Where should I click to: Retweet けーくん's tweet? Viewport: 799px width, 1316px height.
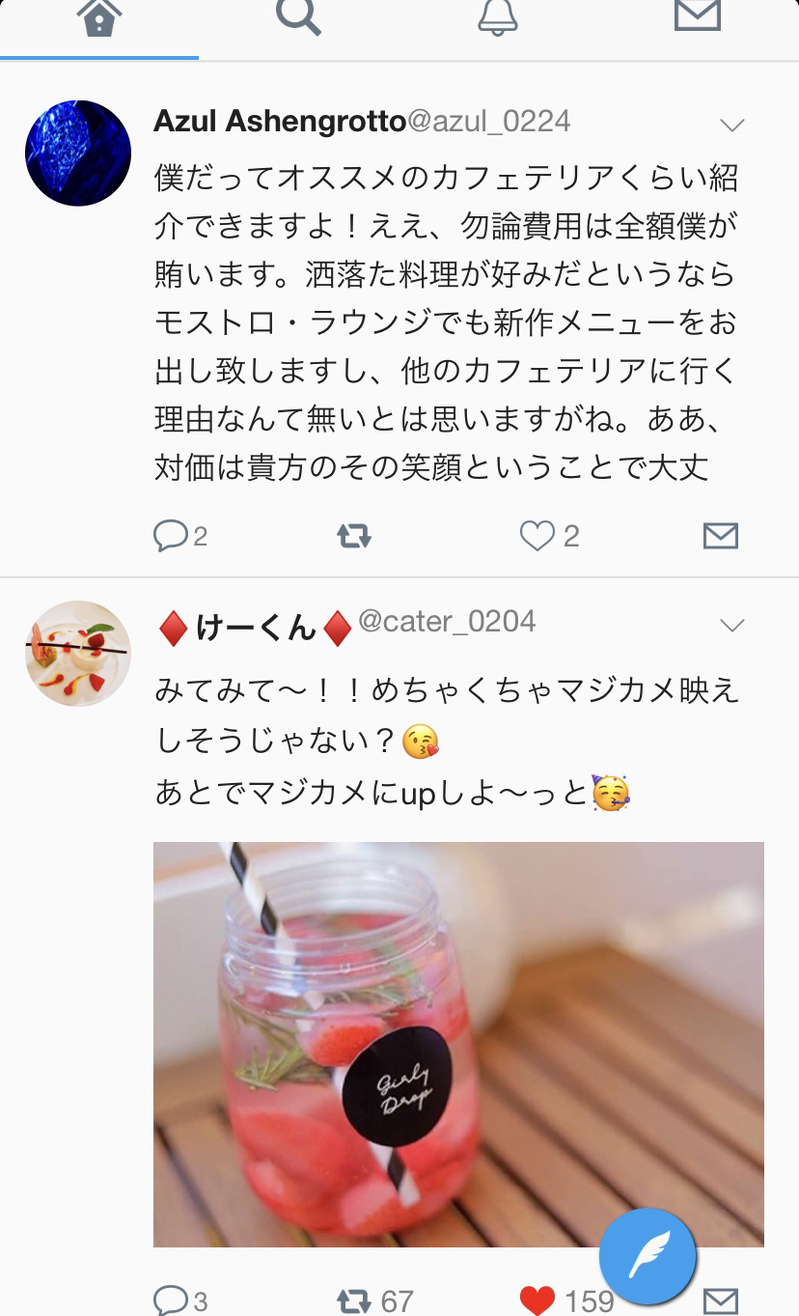[354, 1300]
